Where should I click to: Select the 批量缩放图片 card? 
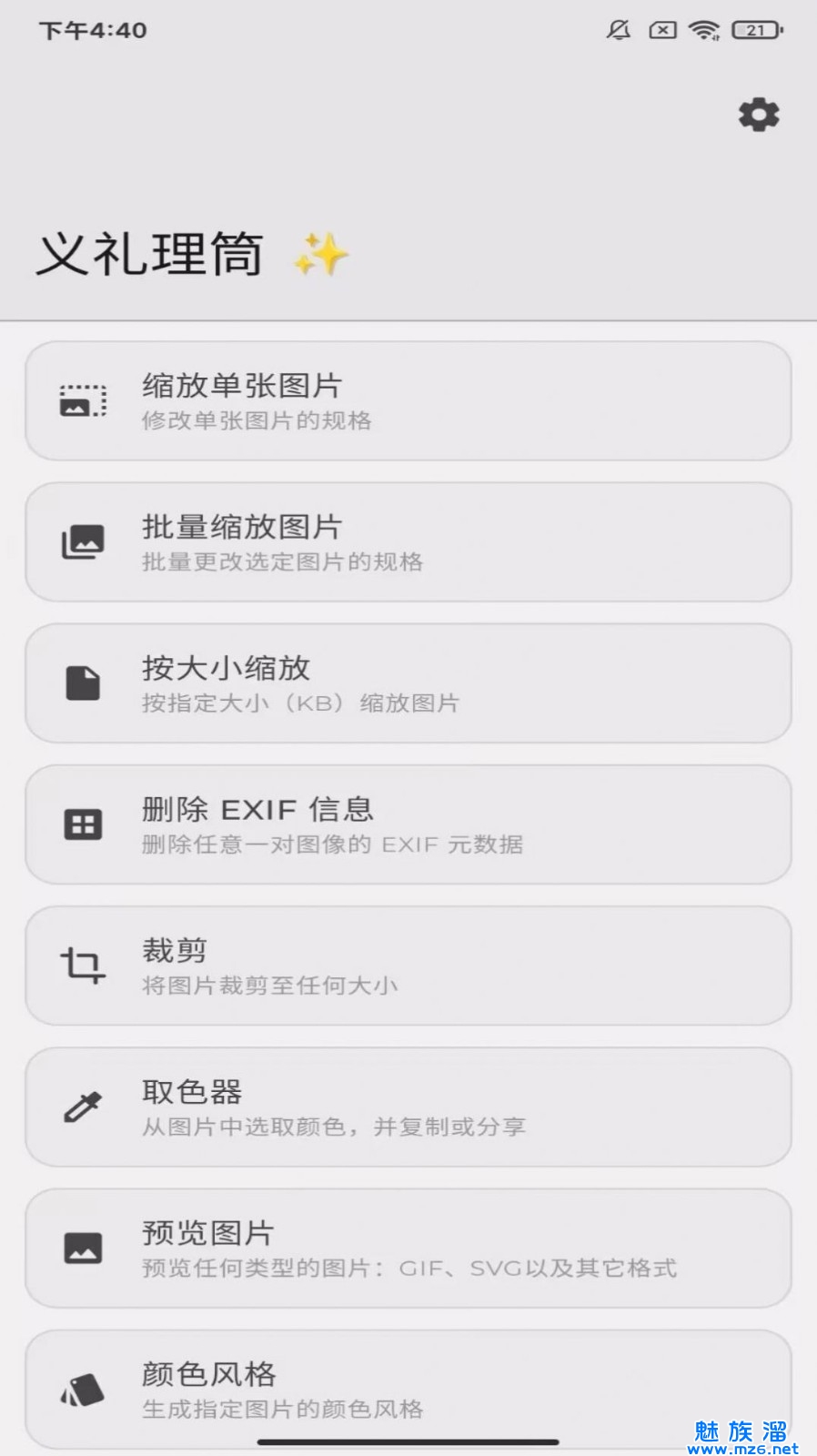click(x=408, y=542)
